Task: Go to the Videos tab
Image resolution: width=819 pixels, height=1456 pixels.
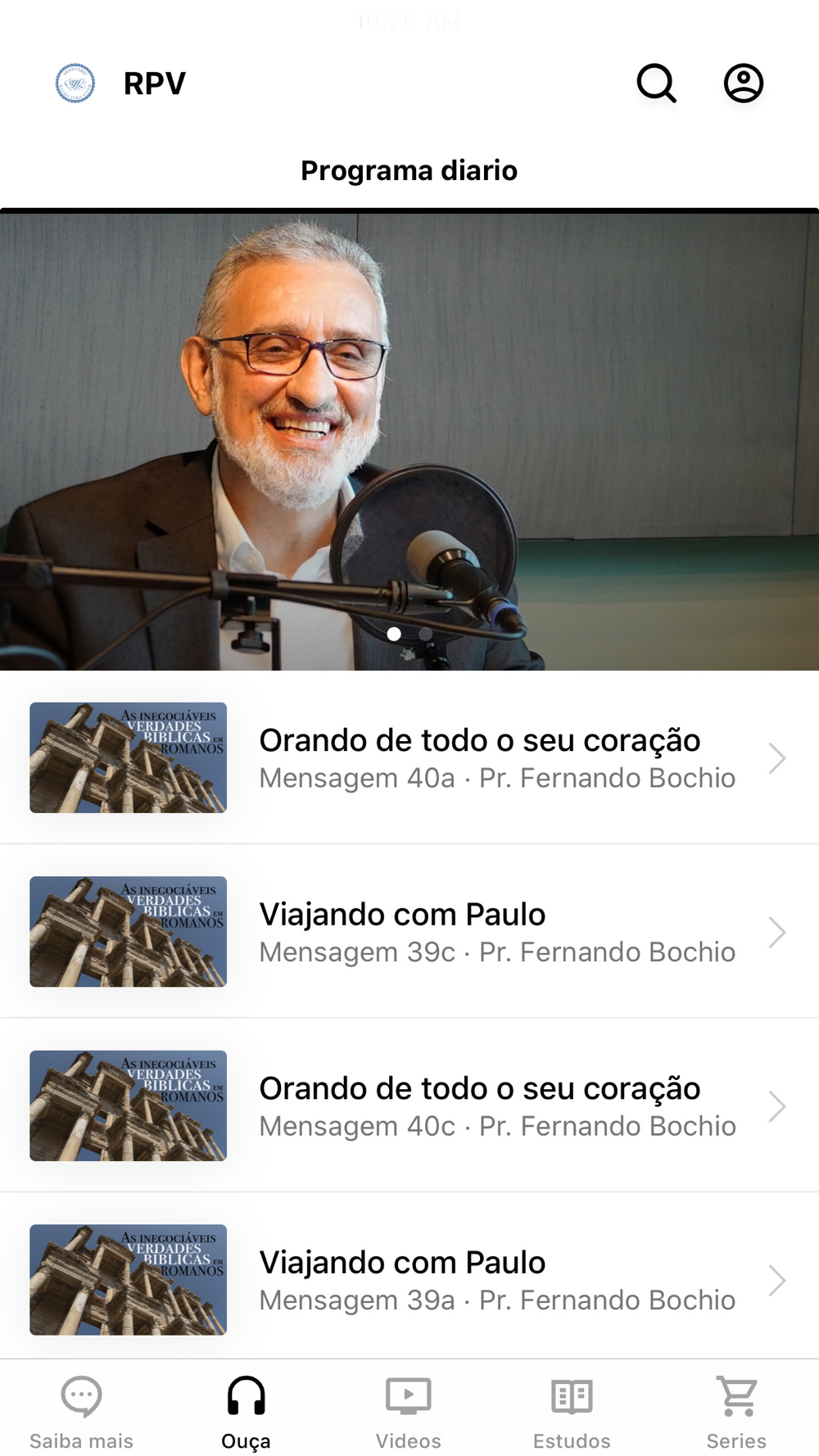Action: pos(409,1411)
